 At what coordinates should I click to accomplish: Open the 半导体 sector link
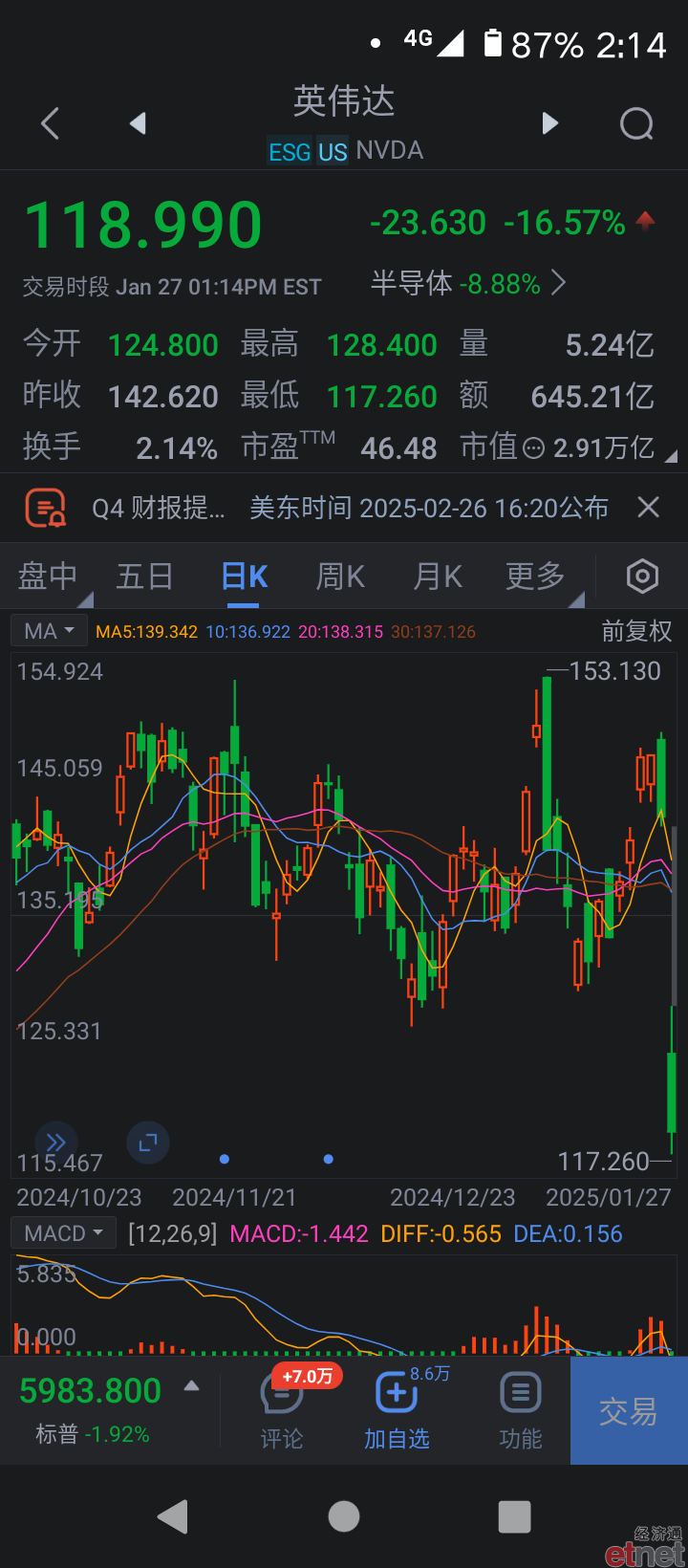pos(468,283)
